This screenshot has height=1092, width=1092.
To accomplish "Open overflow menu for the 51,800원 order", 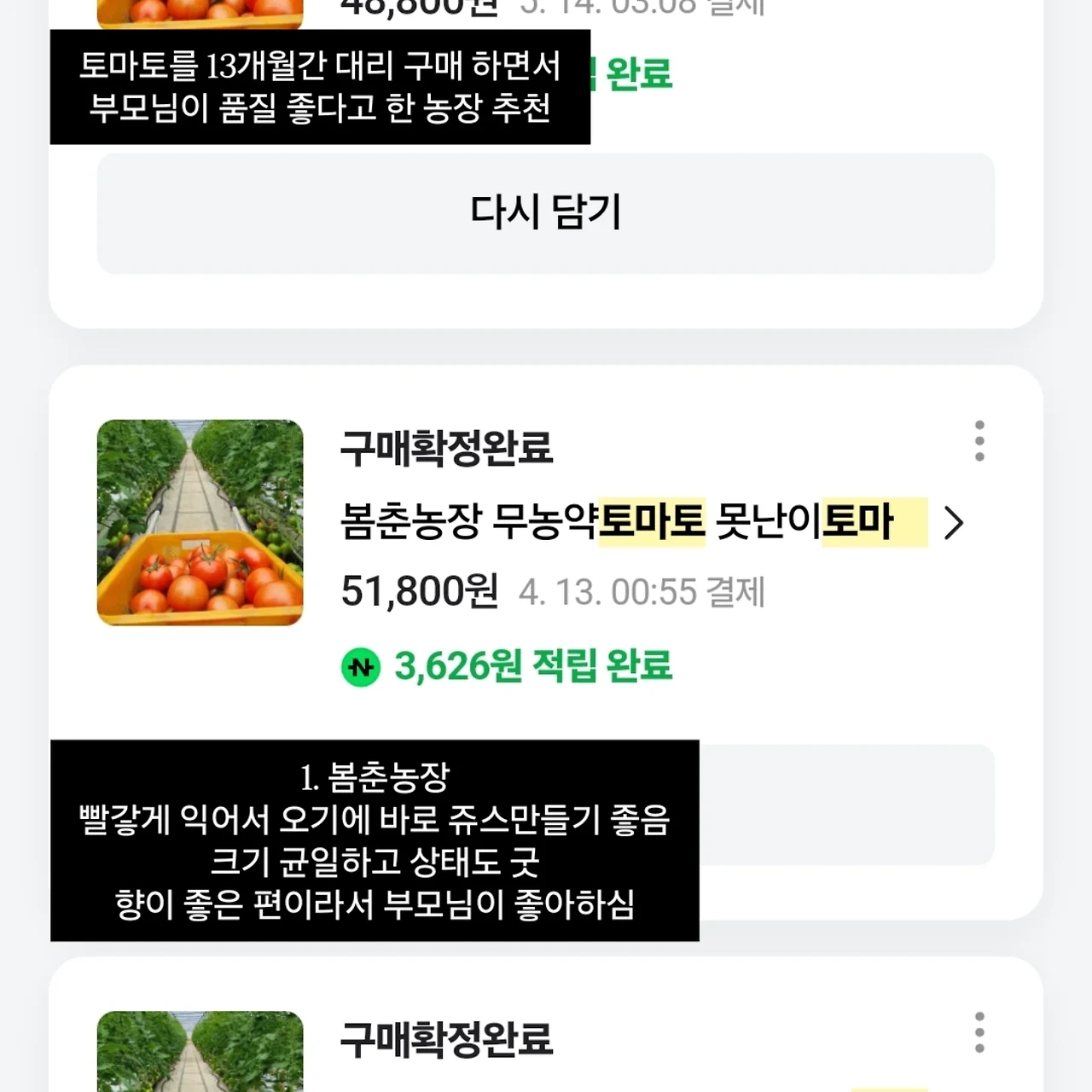I will 979,441.
